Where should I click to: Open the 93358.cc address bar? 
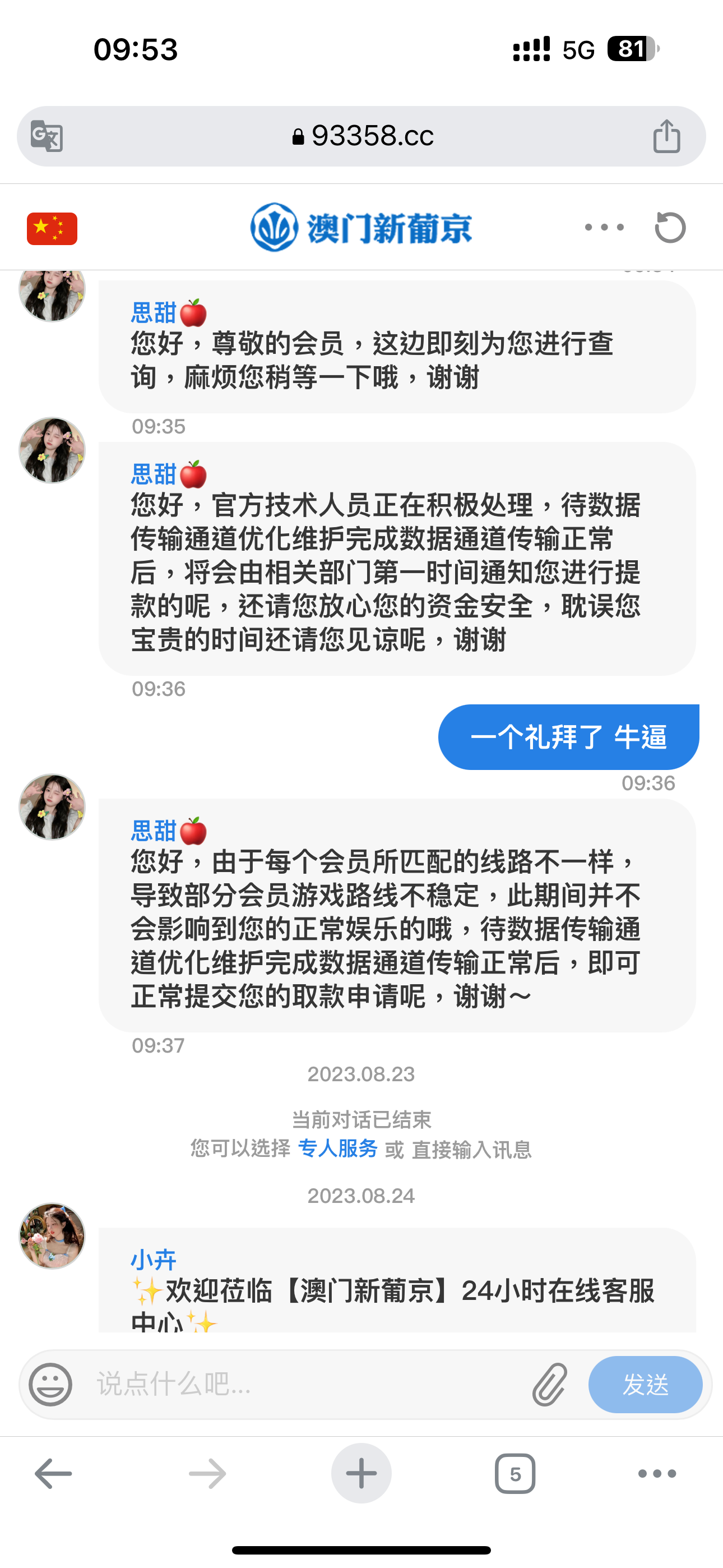pyautogui.click(x=363, y=136)
